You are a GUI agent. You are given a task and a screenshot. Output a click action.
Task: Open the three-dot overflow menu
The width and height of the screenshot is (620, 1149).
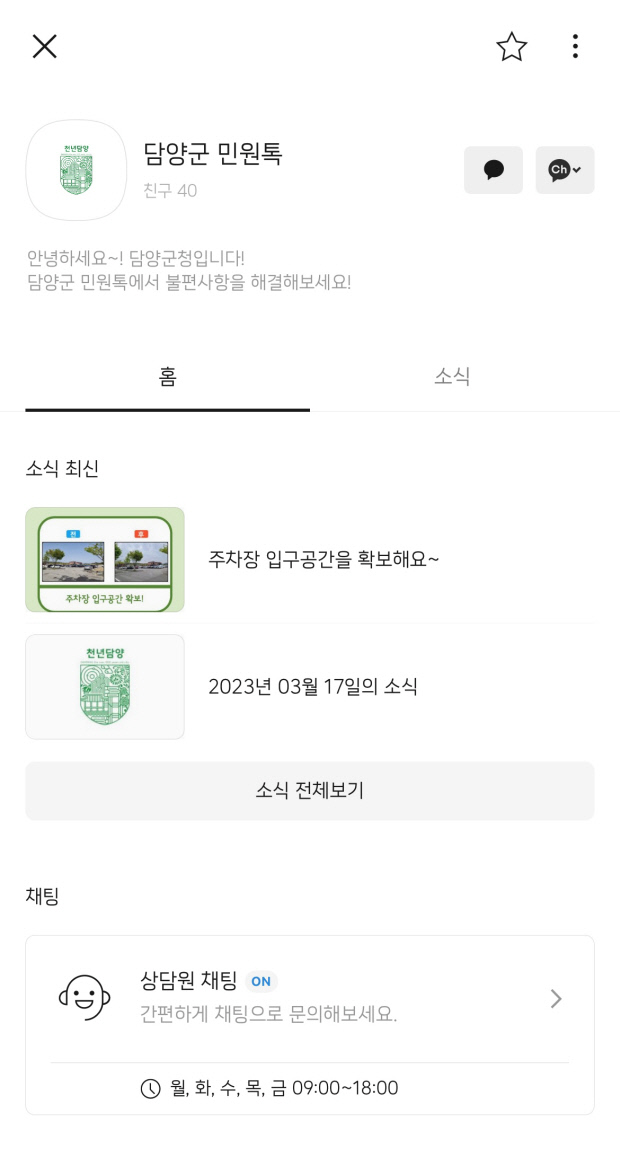575,46
